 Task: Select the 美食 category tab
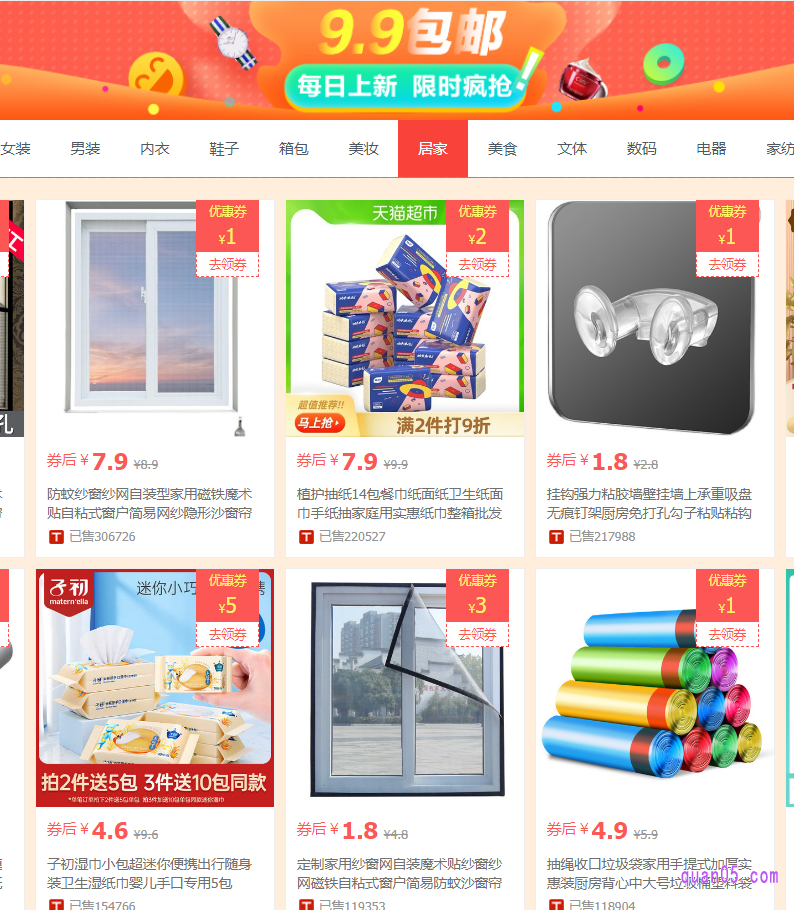pos(503,149)
